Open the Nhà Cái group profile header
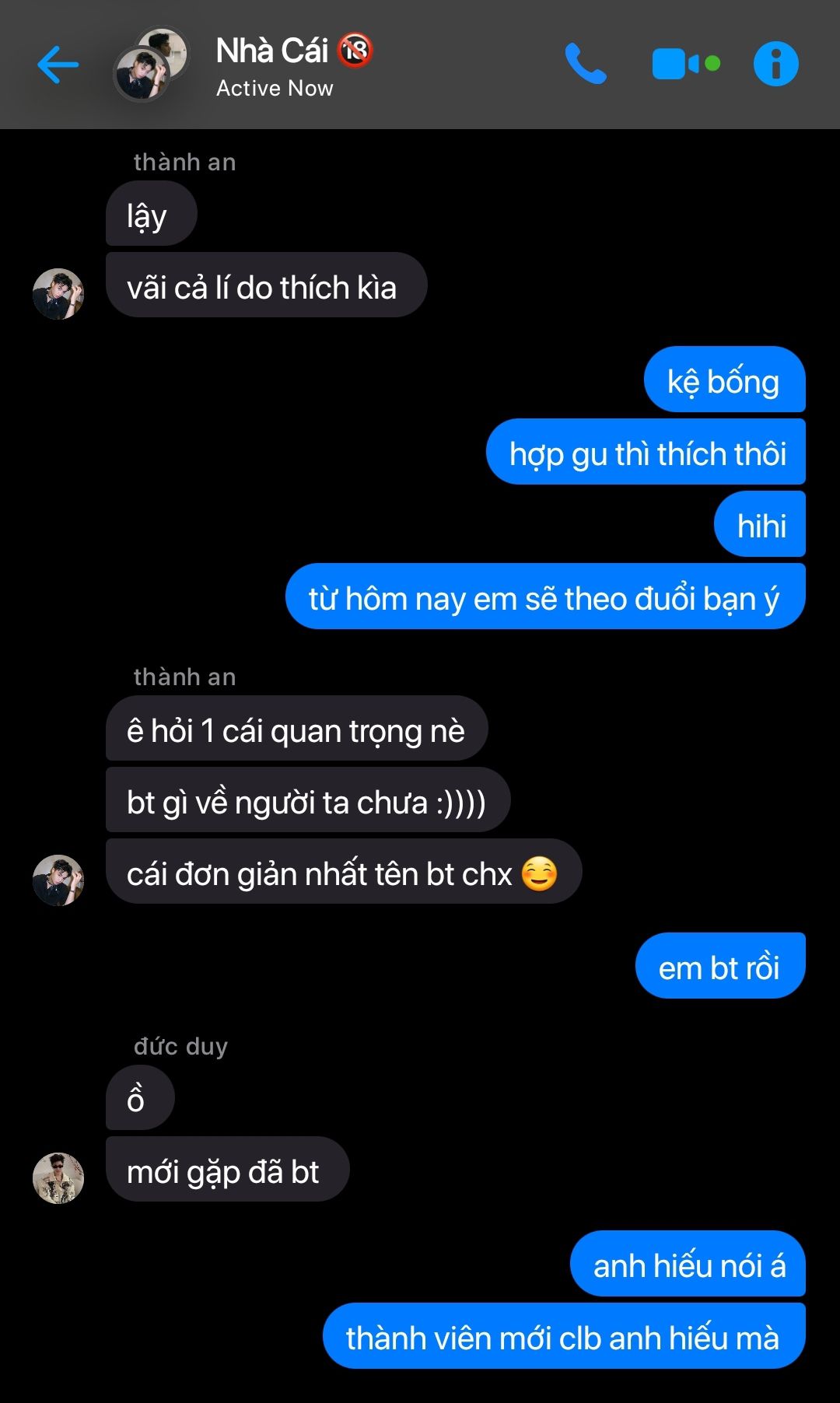This screenshot has height=1403, width=840. click(x=274, y=65)
